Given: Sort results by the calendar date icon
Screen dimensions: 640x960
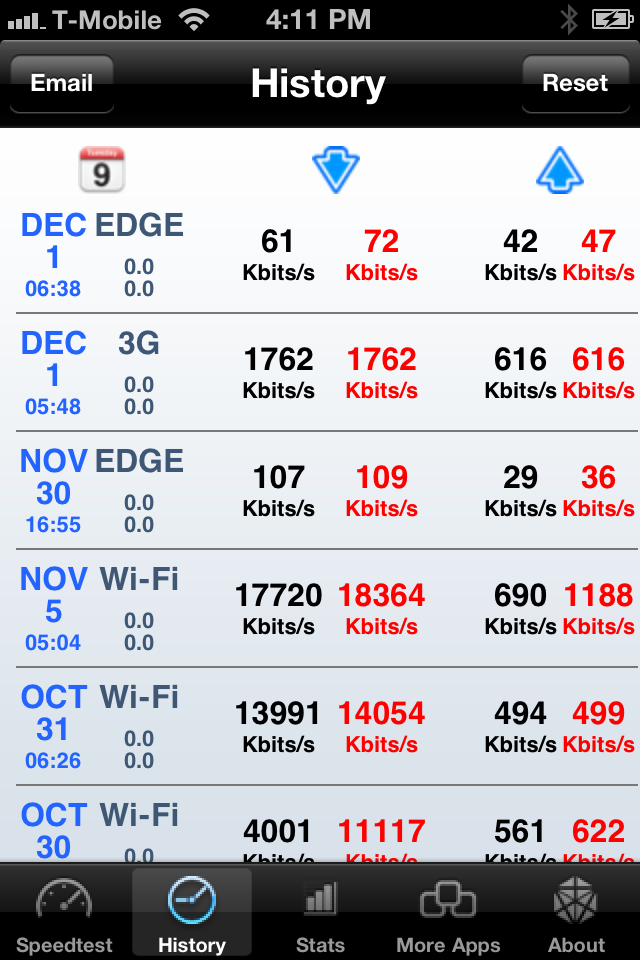Looking at the screenshot, I should pyautogui.click(x=102, y=170).
